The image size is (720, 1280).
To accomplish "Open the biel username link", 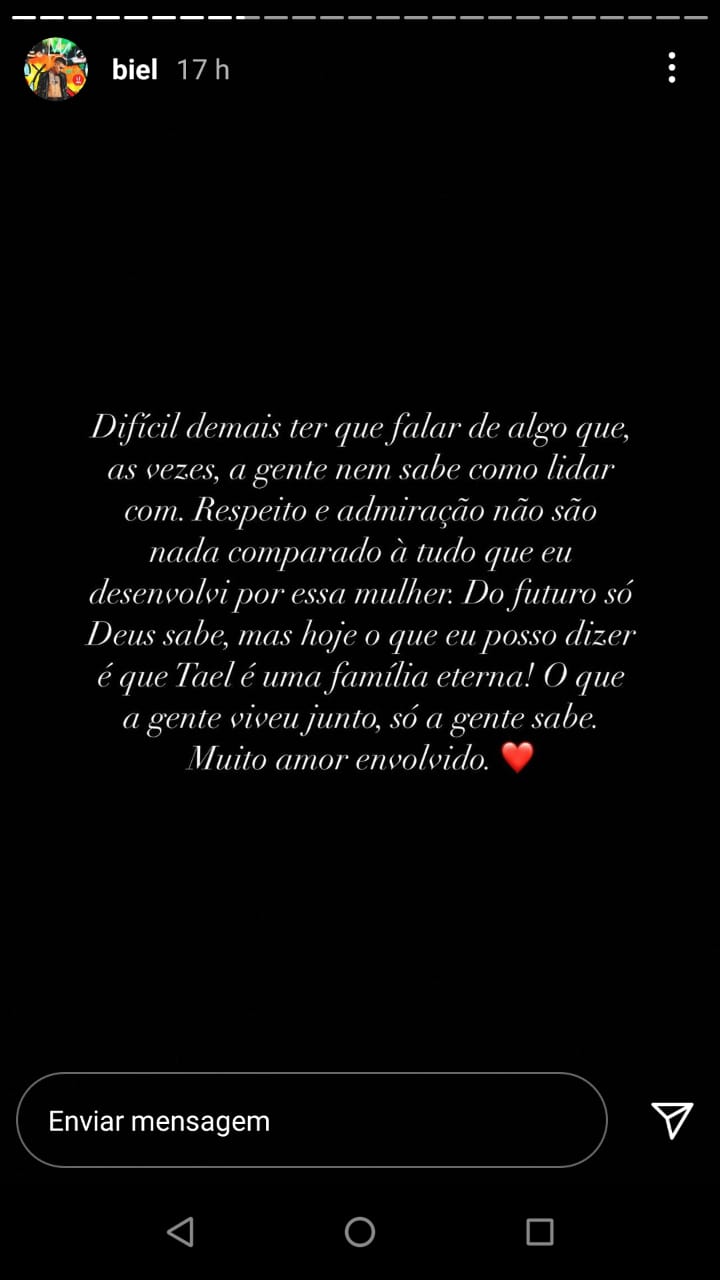I will coord(134,69).
